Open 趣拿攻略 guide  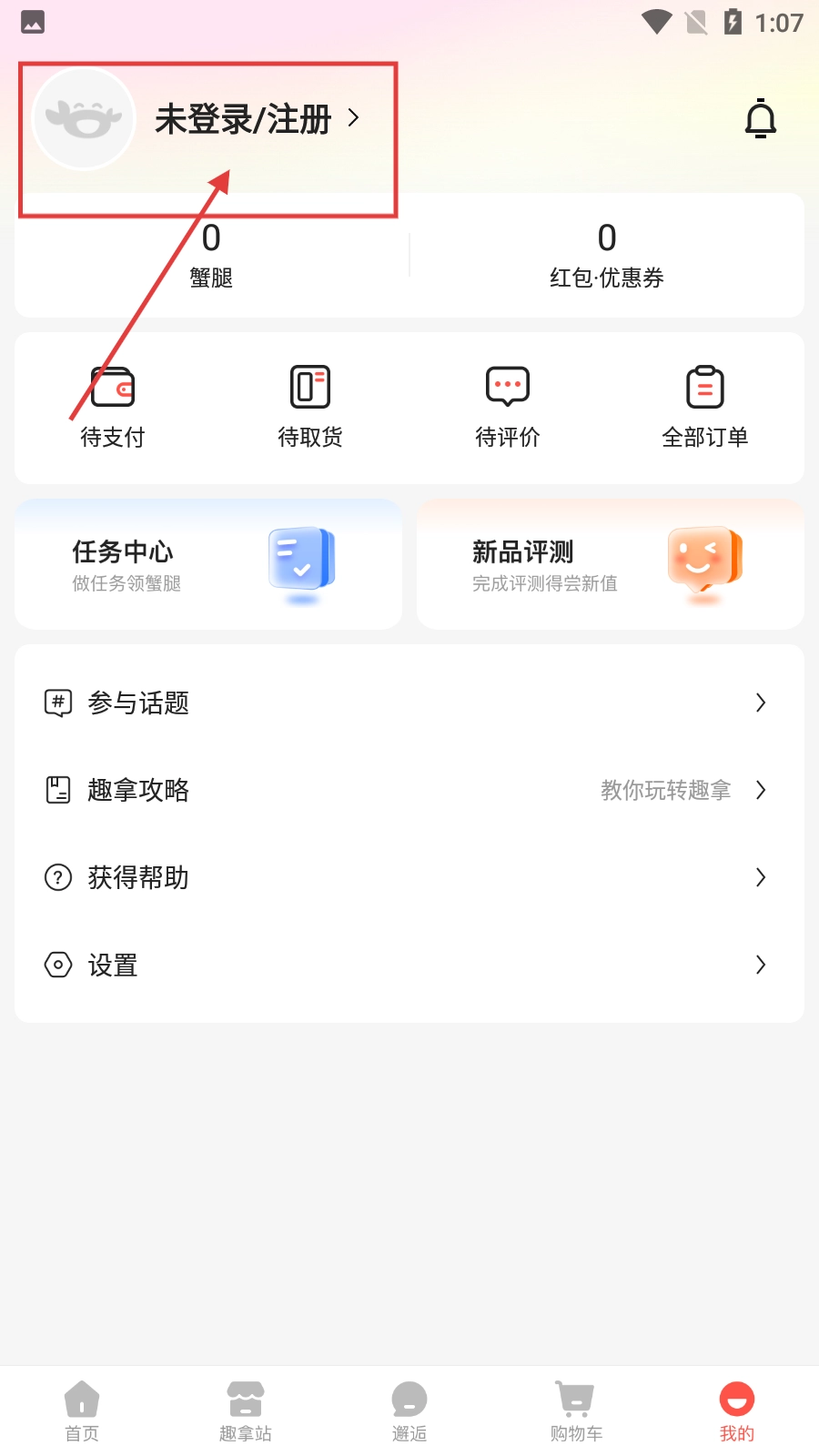click(x=409, y=790)
